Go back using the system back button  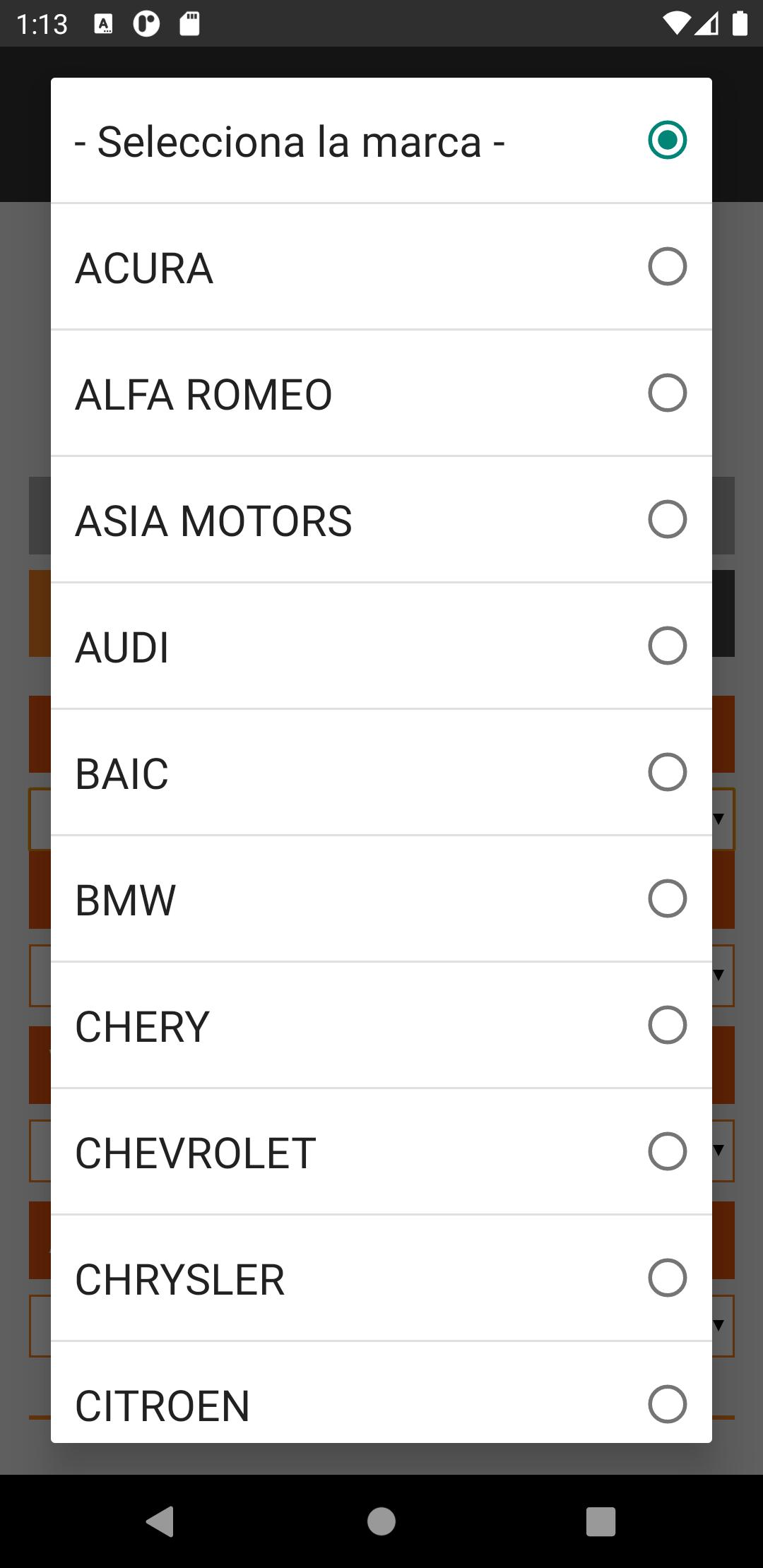(x=160, y=1521)
